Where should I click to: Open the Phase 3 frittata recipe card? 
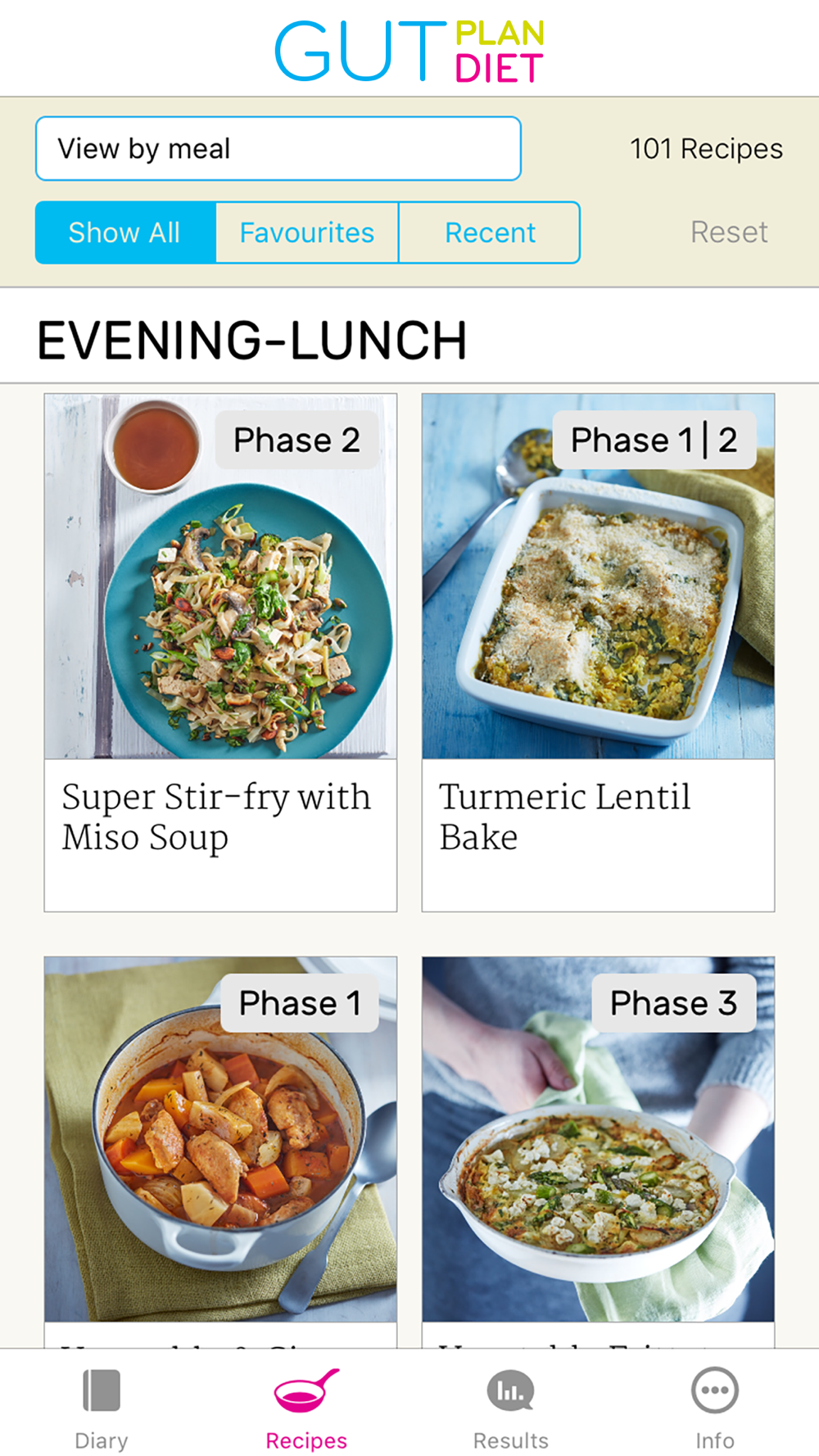(x=598, y=1146)
